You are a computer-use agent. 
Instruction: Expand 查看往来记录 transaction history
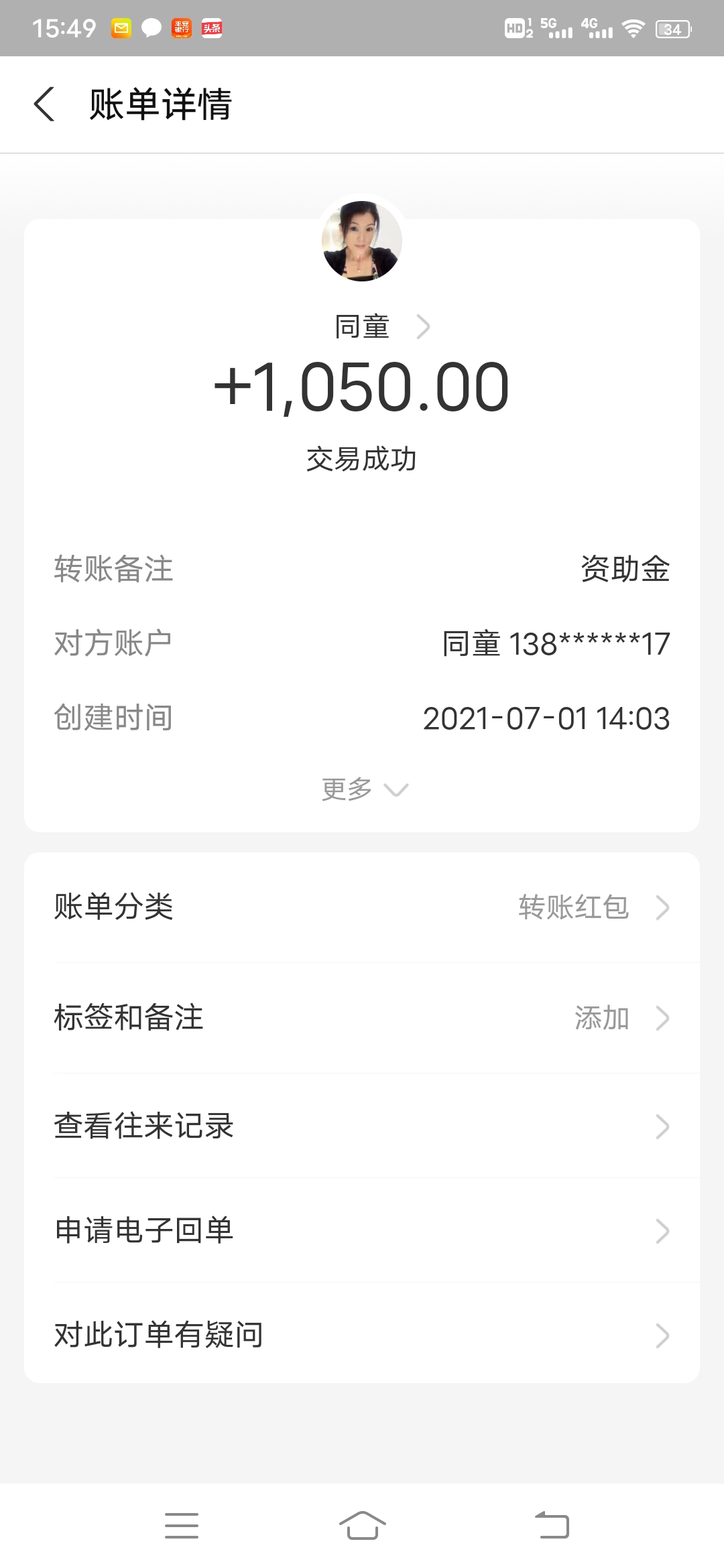362,1126
